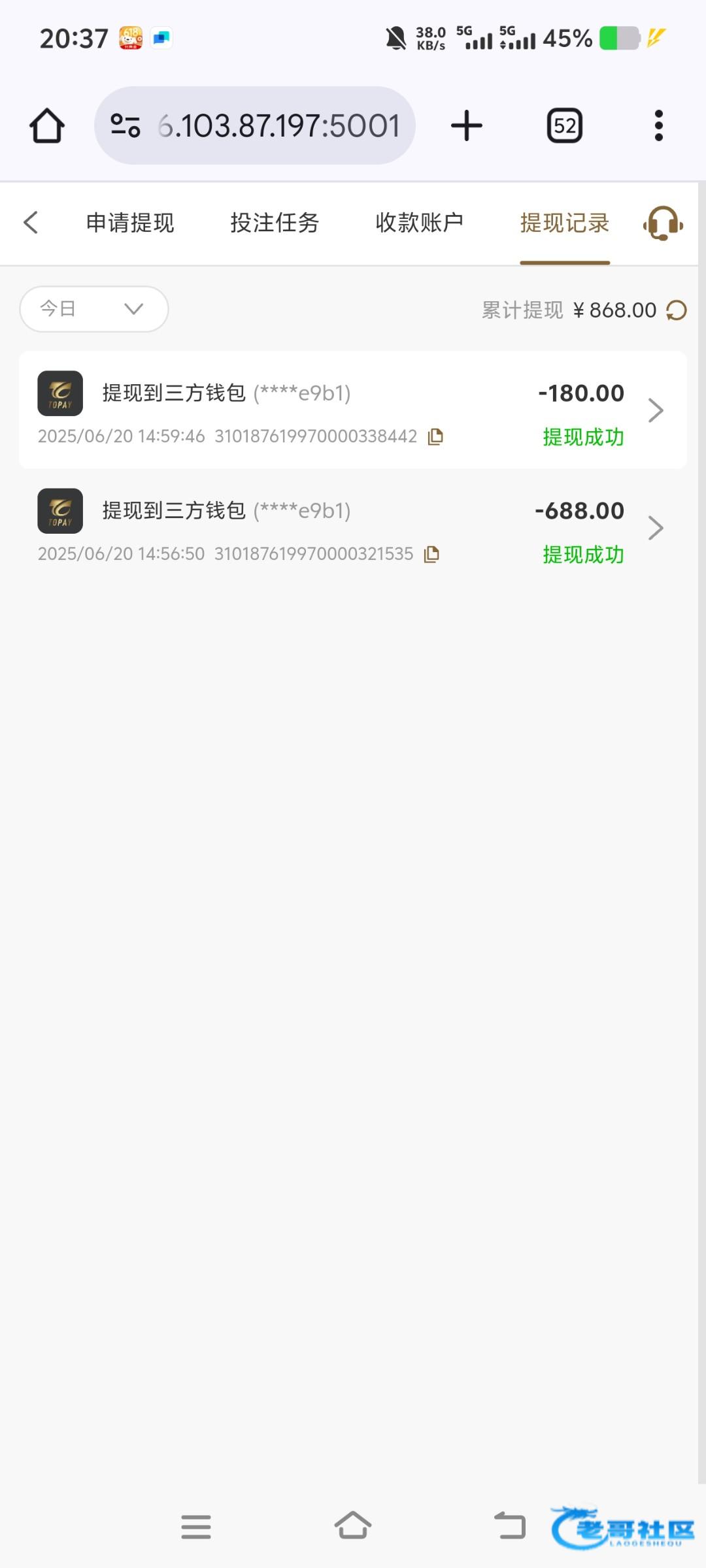Switch to the 收款账户 tab
Viewport: 706px width, 1568px height.
(420, 223)
